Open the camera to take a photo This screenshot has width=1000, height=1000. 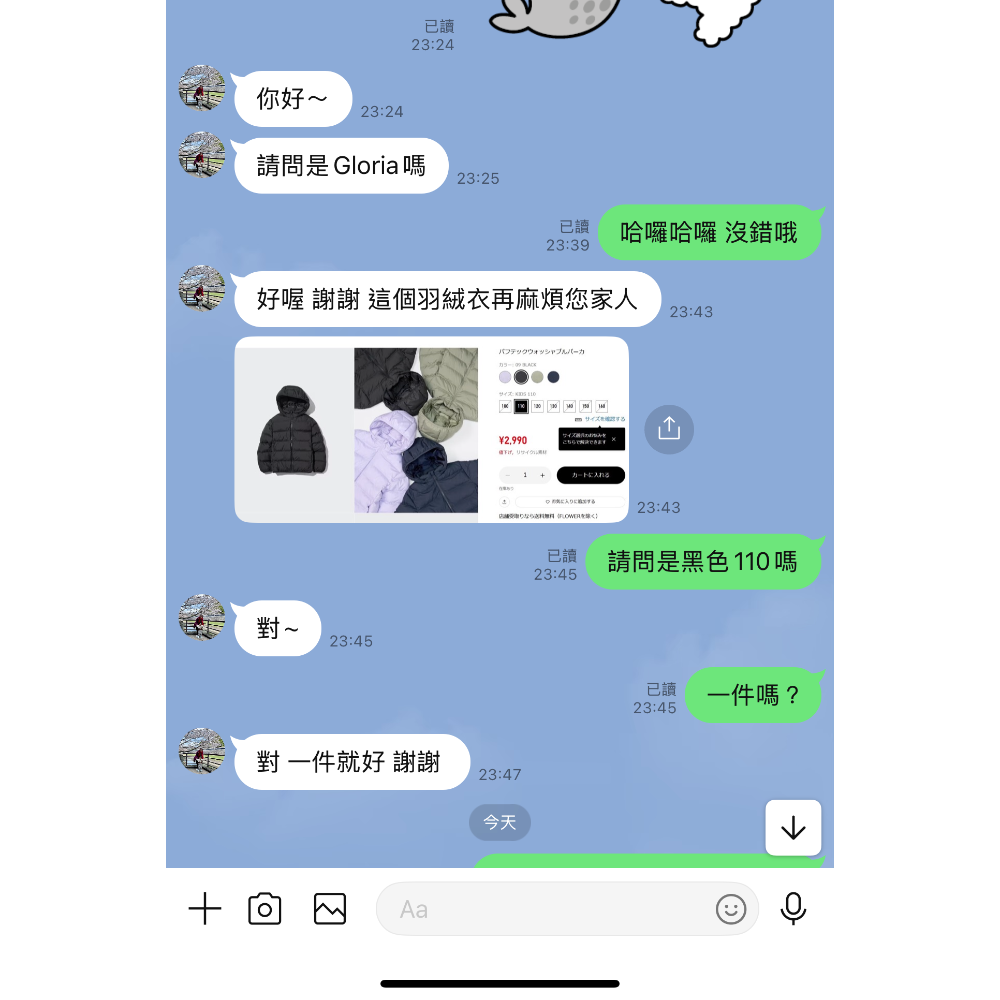click(x=265, y=909)
